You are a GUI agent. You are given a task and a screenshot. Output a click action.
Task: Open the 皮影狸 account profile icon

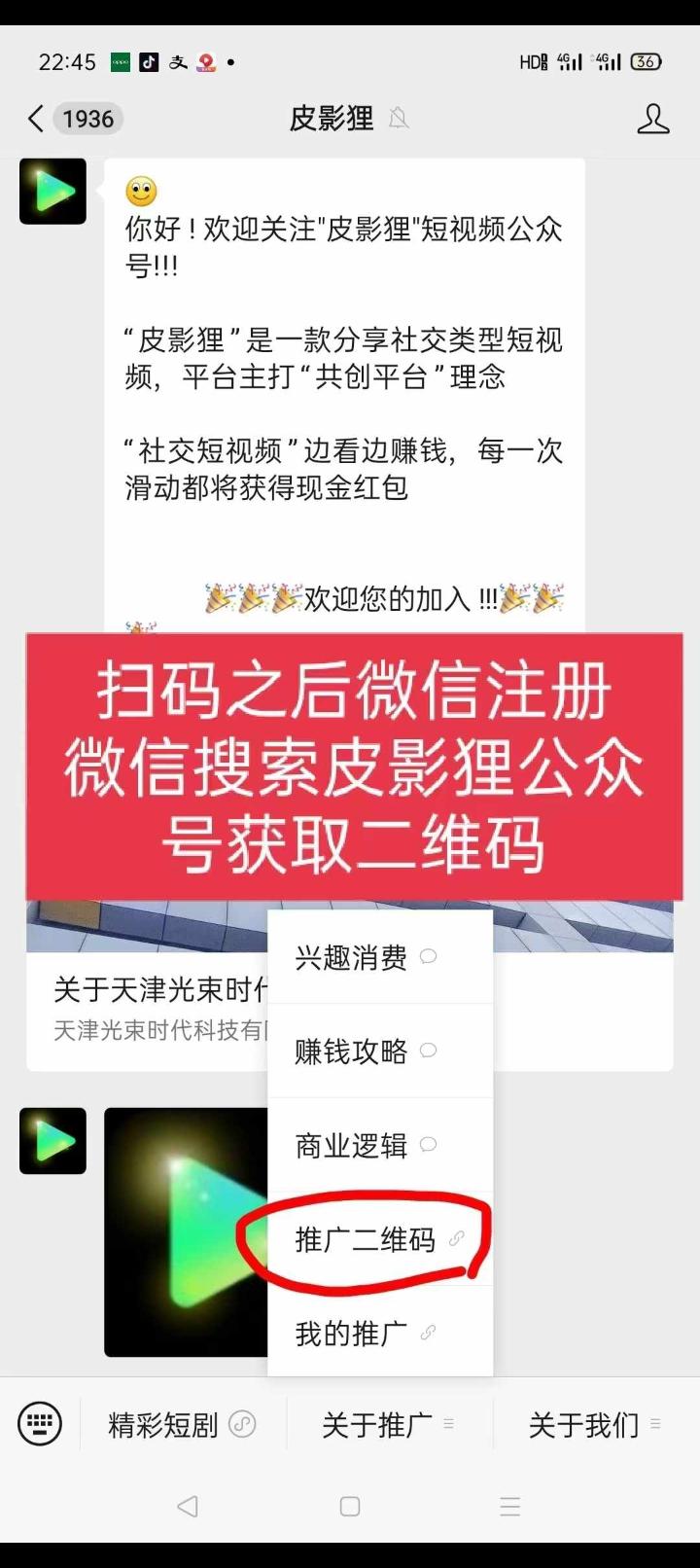click(x=652, y=120)
